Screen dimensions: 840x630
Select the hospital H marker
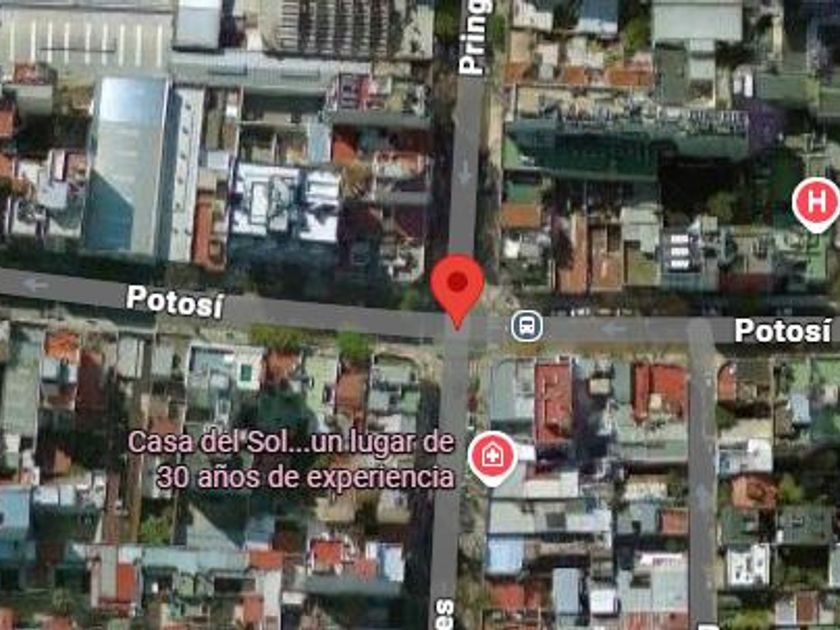(x=816, y=204)
